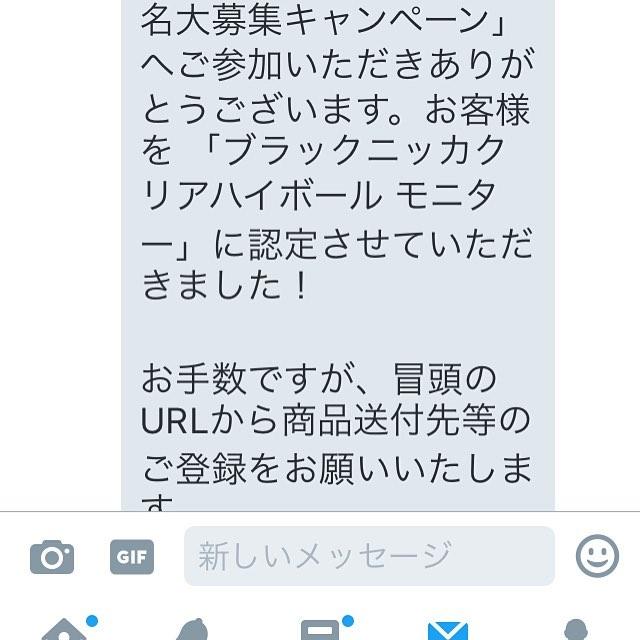Switch to the Home tab
The width and height of the screenshot is (640, 640).
[x=64, y=628]
